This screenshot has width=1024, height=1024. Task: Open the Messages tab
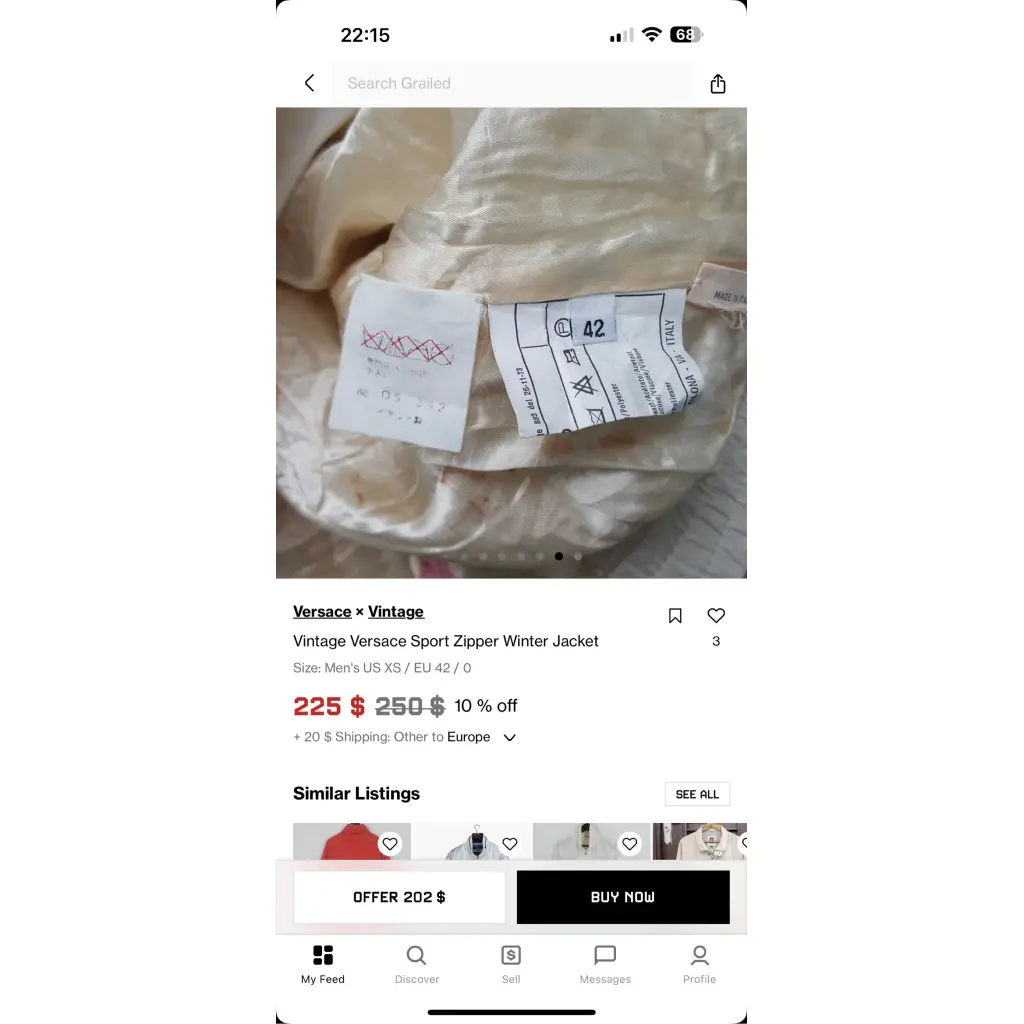tap(605, 964)
